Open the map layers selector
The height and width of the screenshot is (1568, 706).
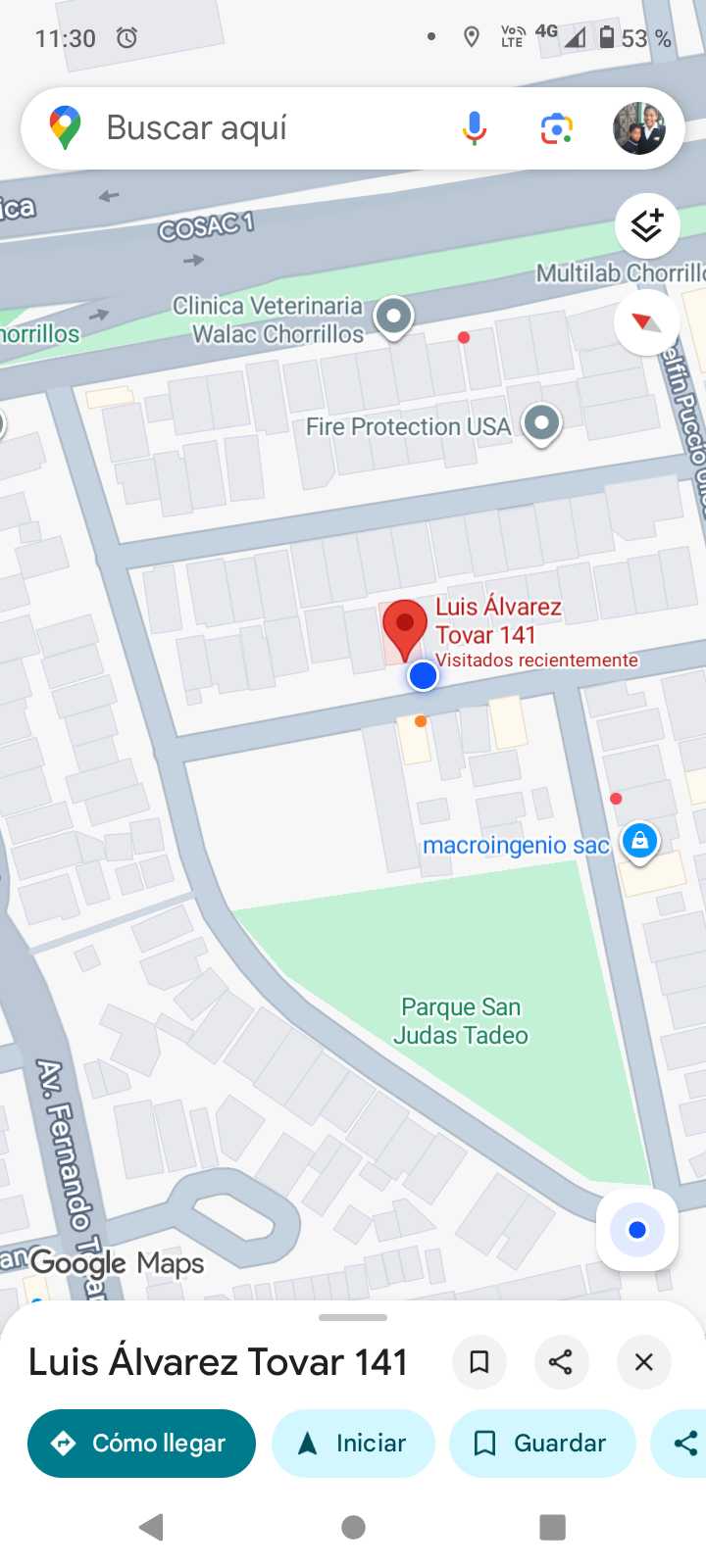pos(647,225)
